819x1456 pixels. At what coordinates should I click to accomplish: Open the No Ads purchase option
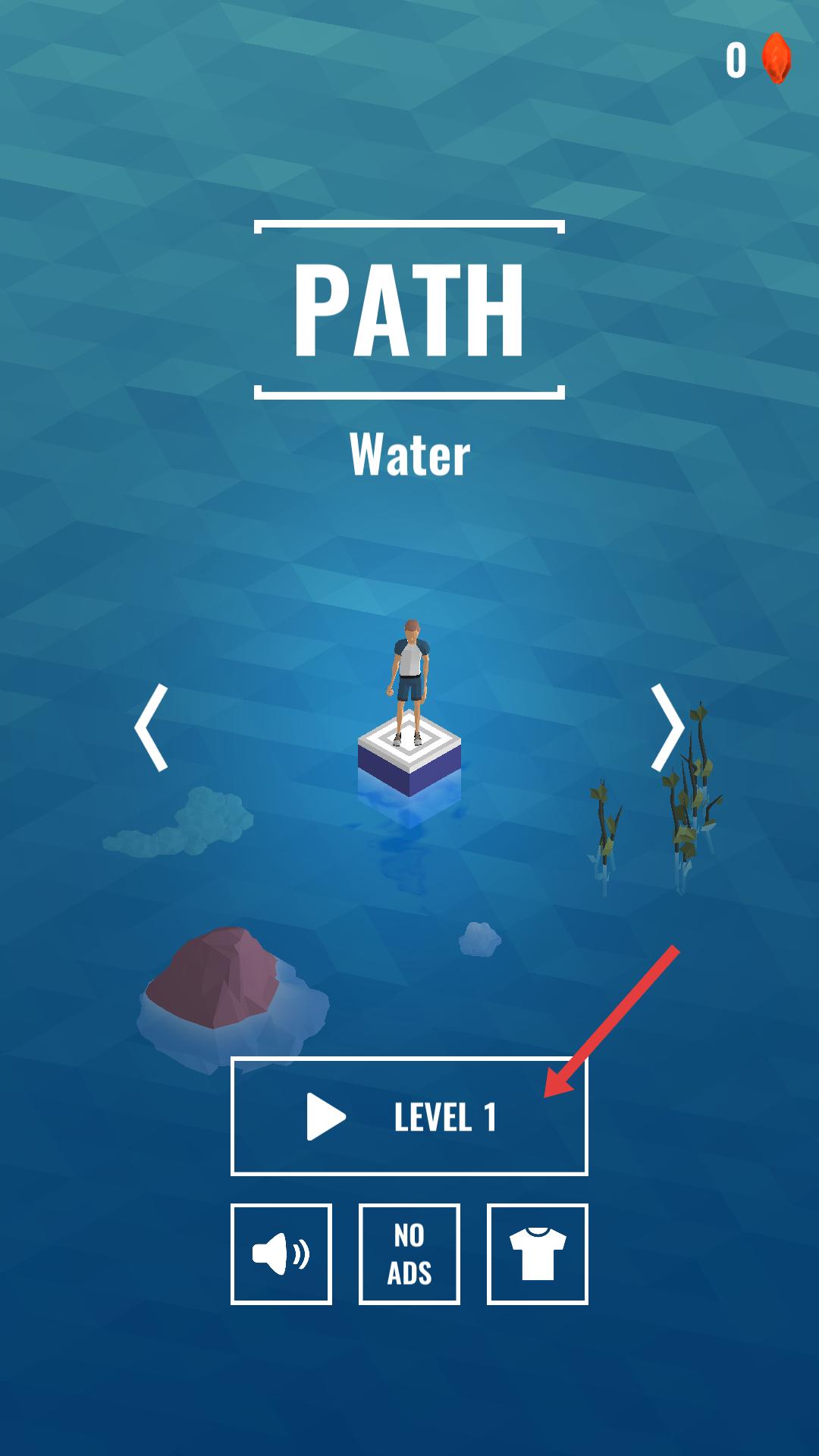[409, 1254]
